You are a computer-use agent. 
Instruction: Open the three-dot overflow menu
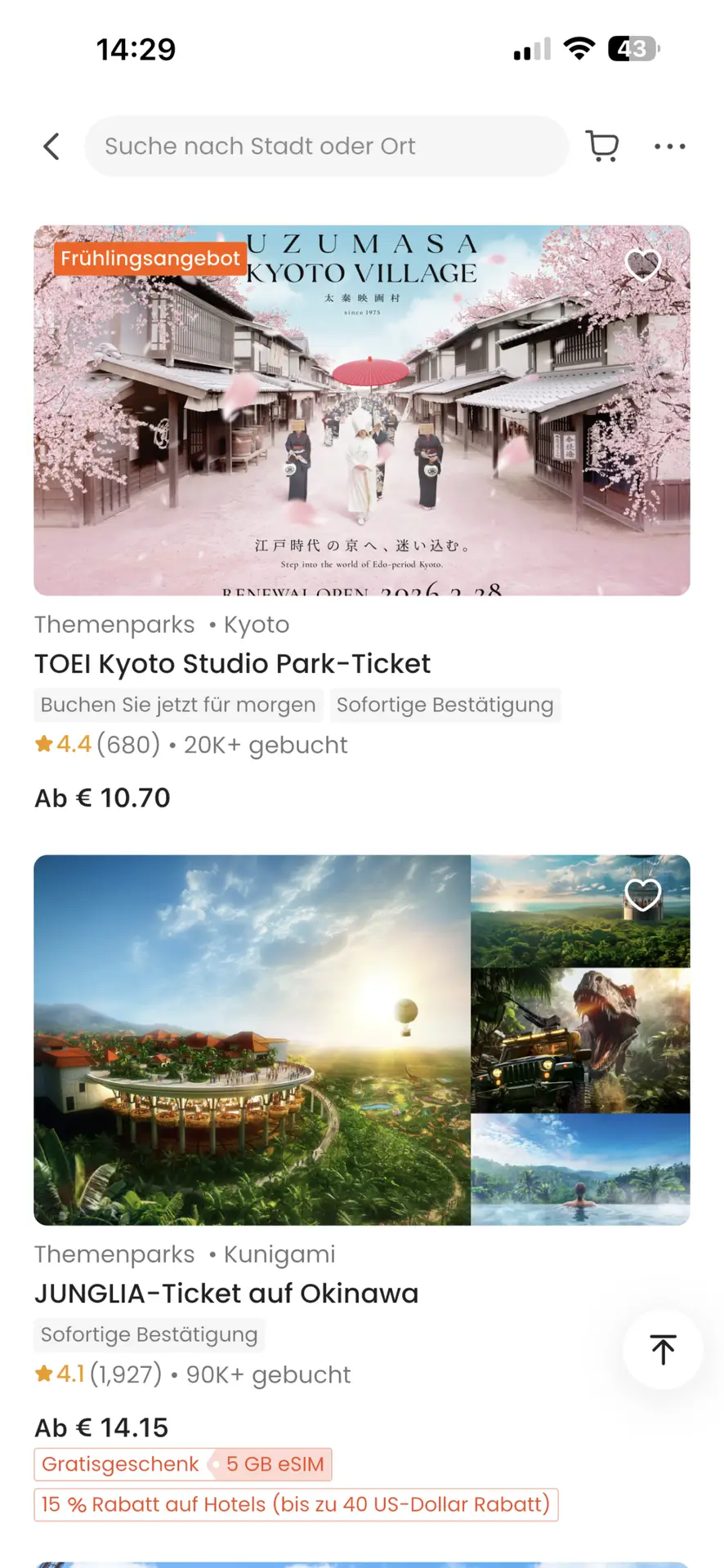669,147
